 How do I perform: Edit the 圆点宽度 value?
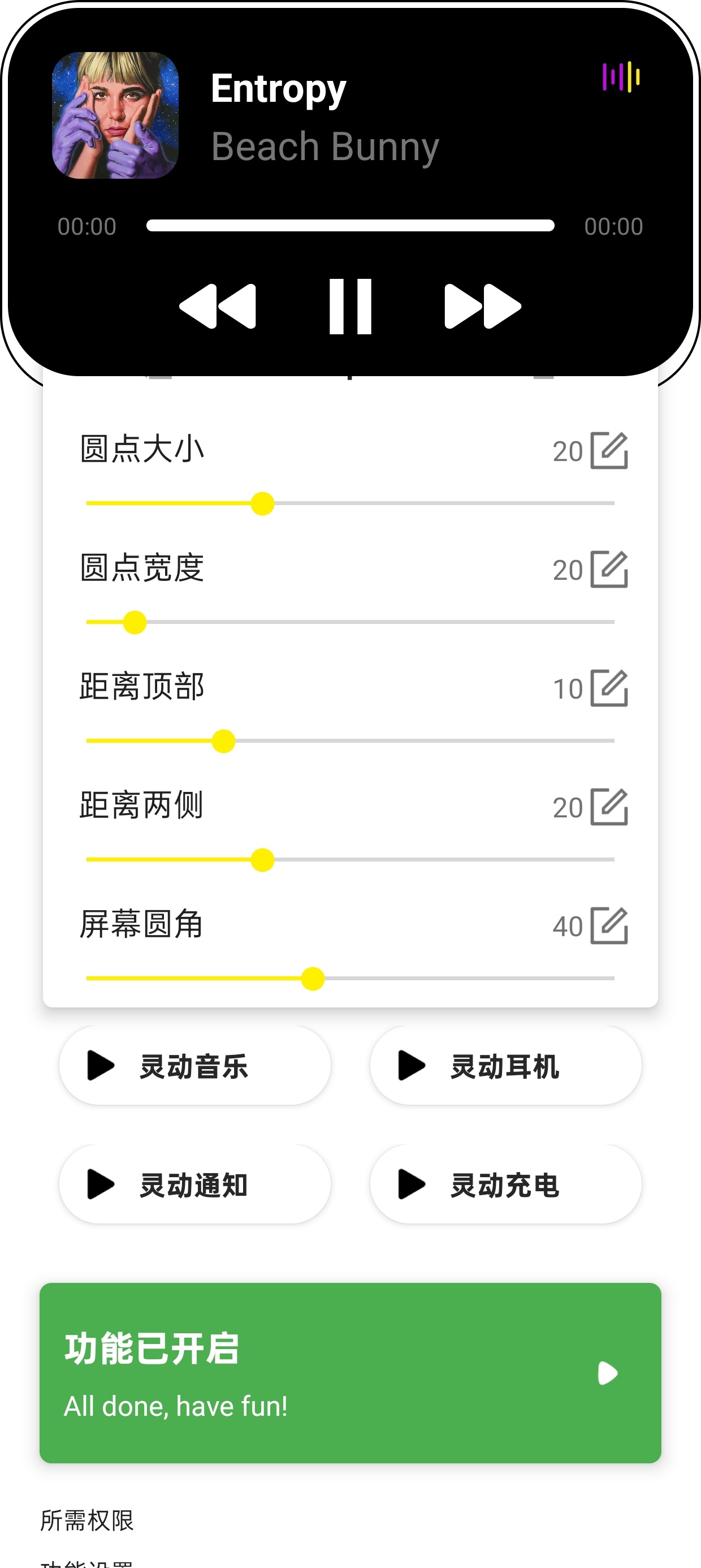609,569
